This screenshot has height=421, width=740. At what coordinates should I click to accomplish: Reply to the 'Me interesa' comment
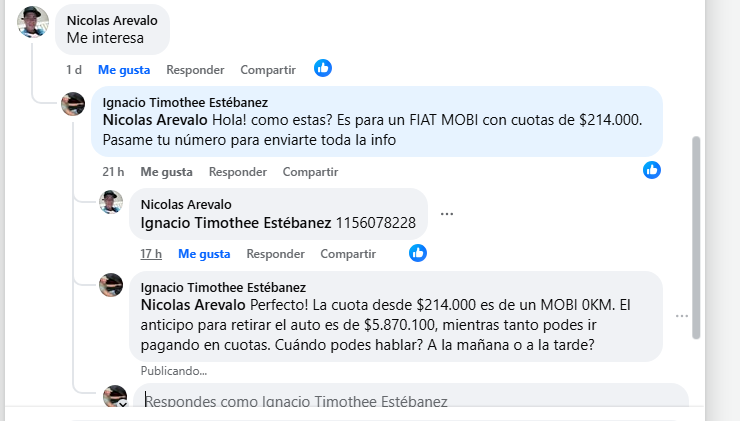click(x=195, y=70)
